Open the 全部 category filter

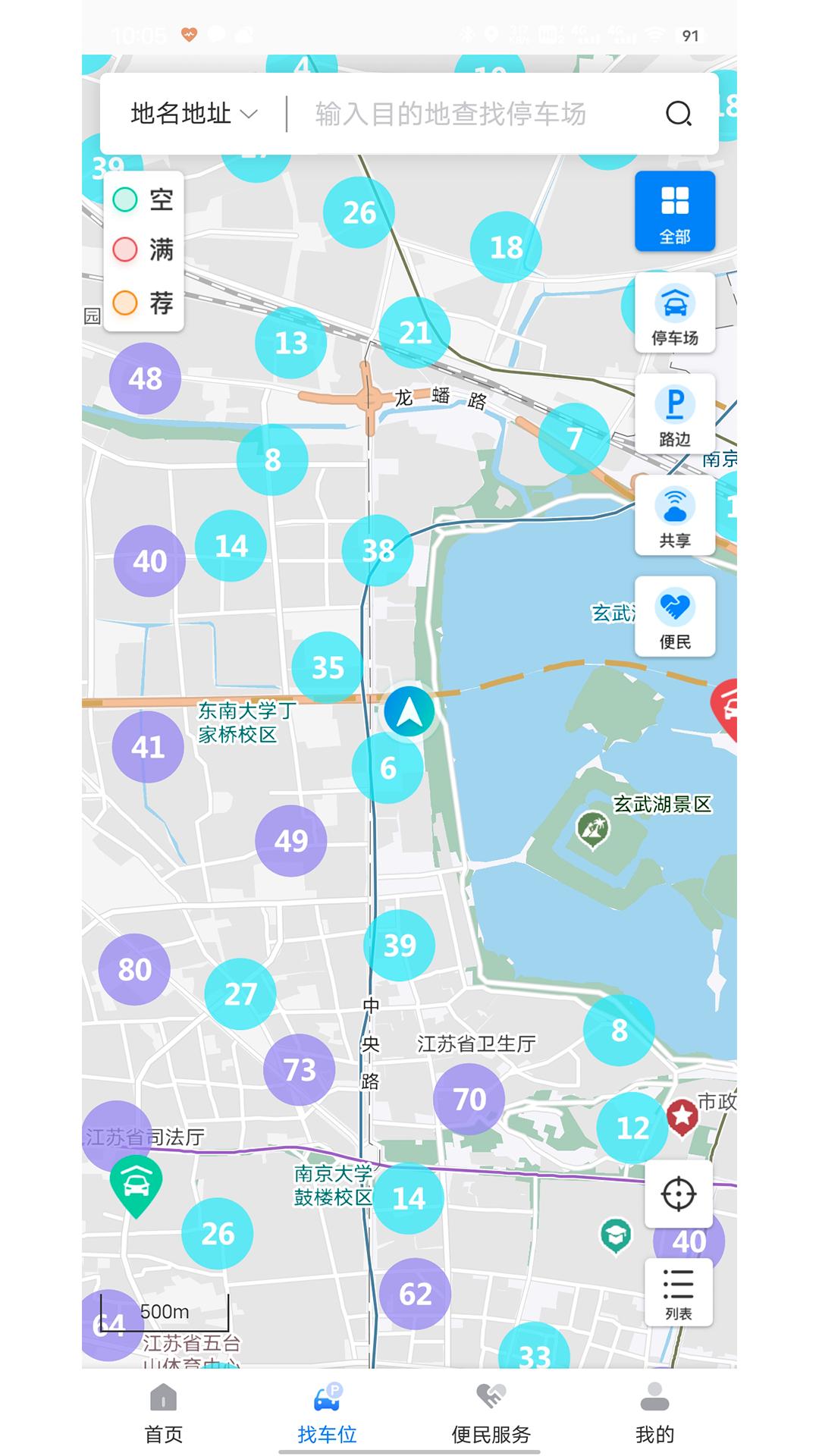click(x=675, y=211)
